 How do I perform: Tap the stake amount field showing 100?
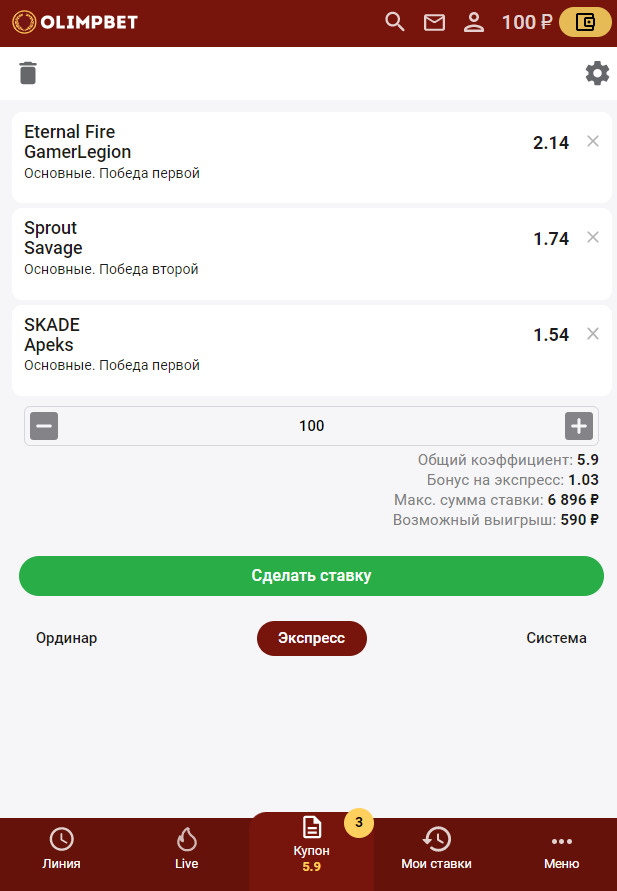click(x=311, y=426)
